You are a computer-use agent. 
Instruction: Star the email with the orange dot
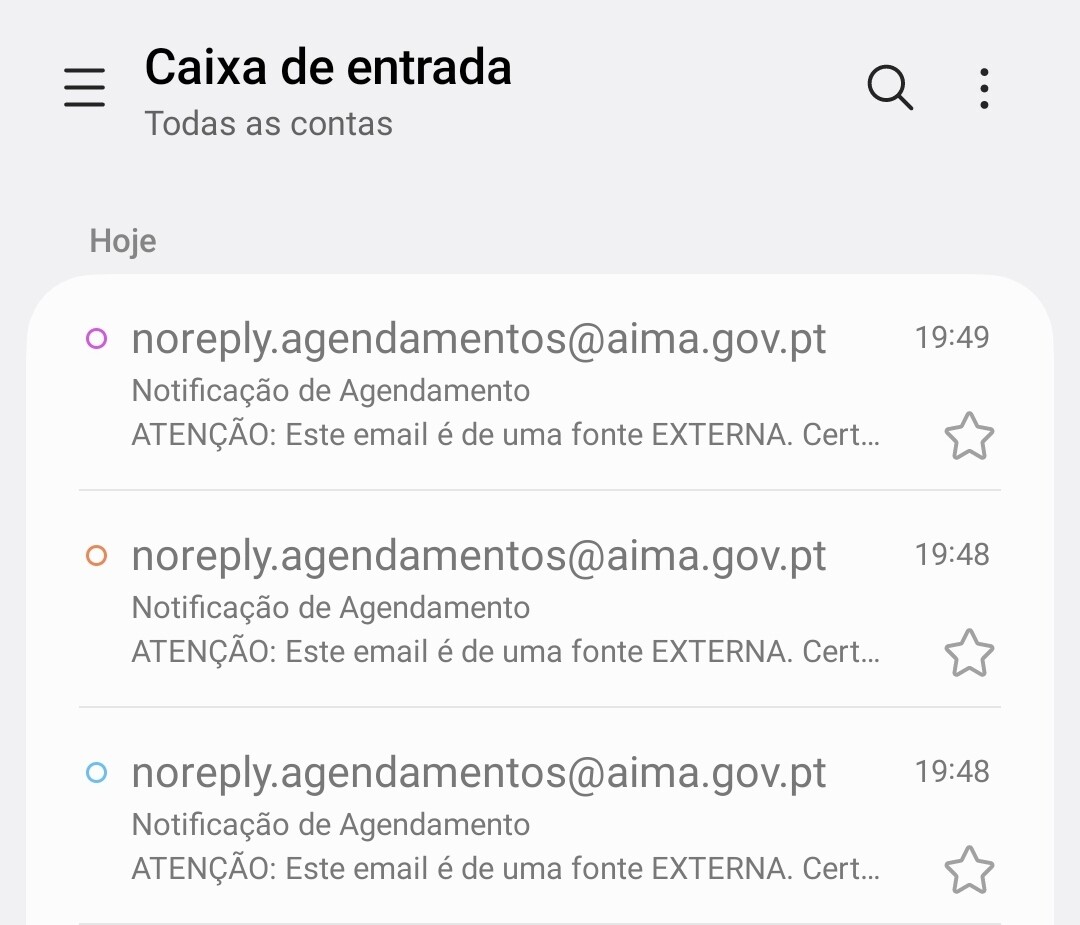[x=969, y=653]
